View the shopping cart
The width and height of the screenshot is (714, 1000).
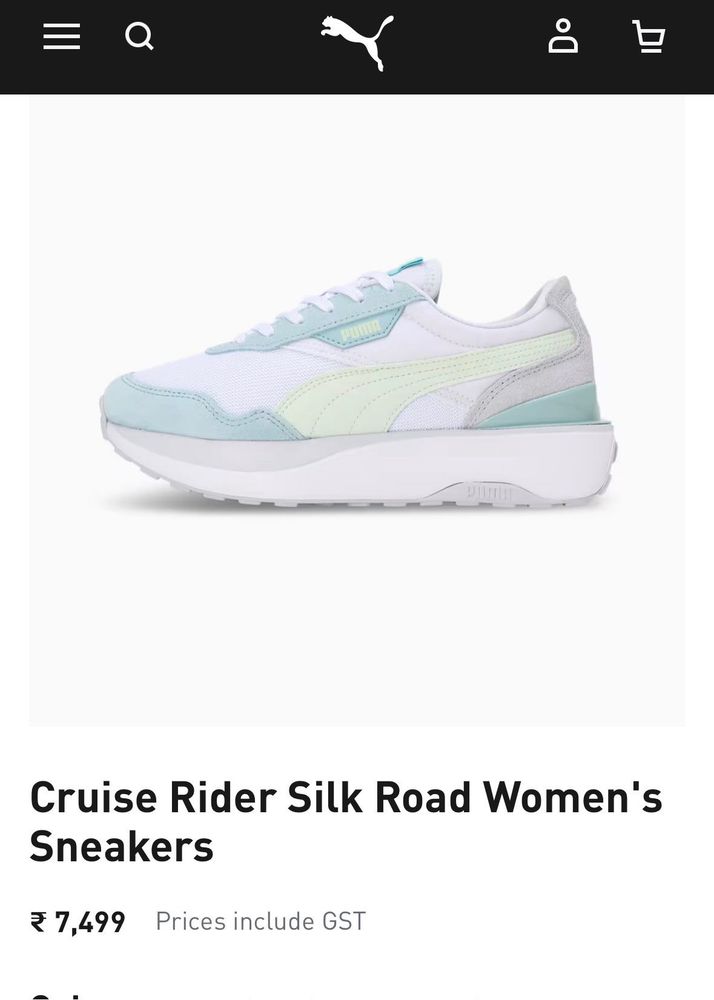tap(649, 37)
